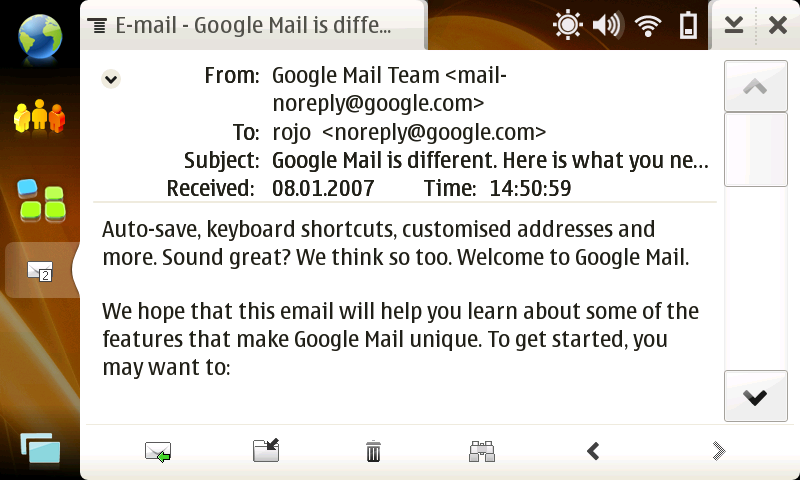Go to the previous message
The image size is (800, 480).
(593, 452)
